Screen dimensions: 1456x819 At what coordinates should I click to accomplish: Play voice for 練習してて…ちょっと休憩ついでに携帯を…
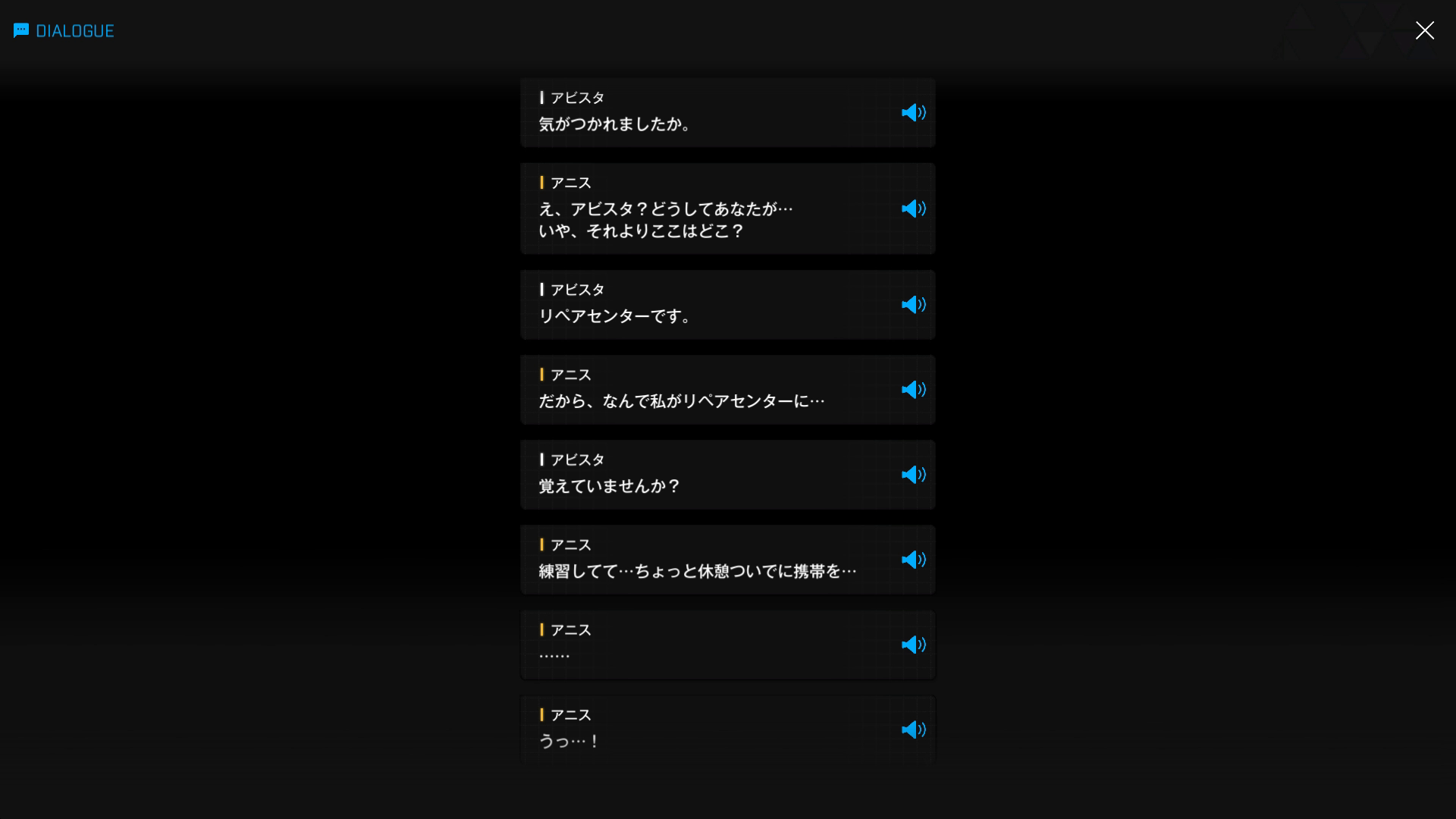tap(913, 560)
